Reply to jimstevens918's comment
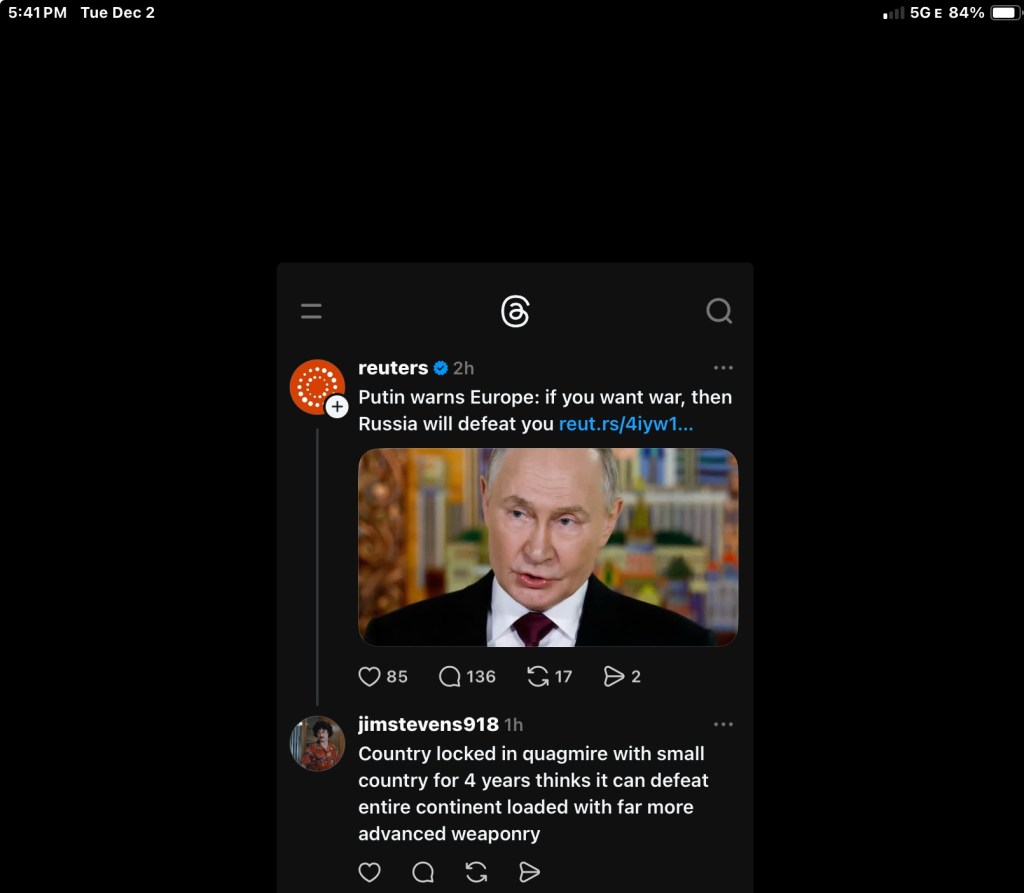This screenshot has height=893, width=1024. pos(423,872)
